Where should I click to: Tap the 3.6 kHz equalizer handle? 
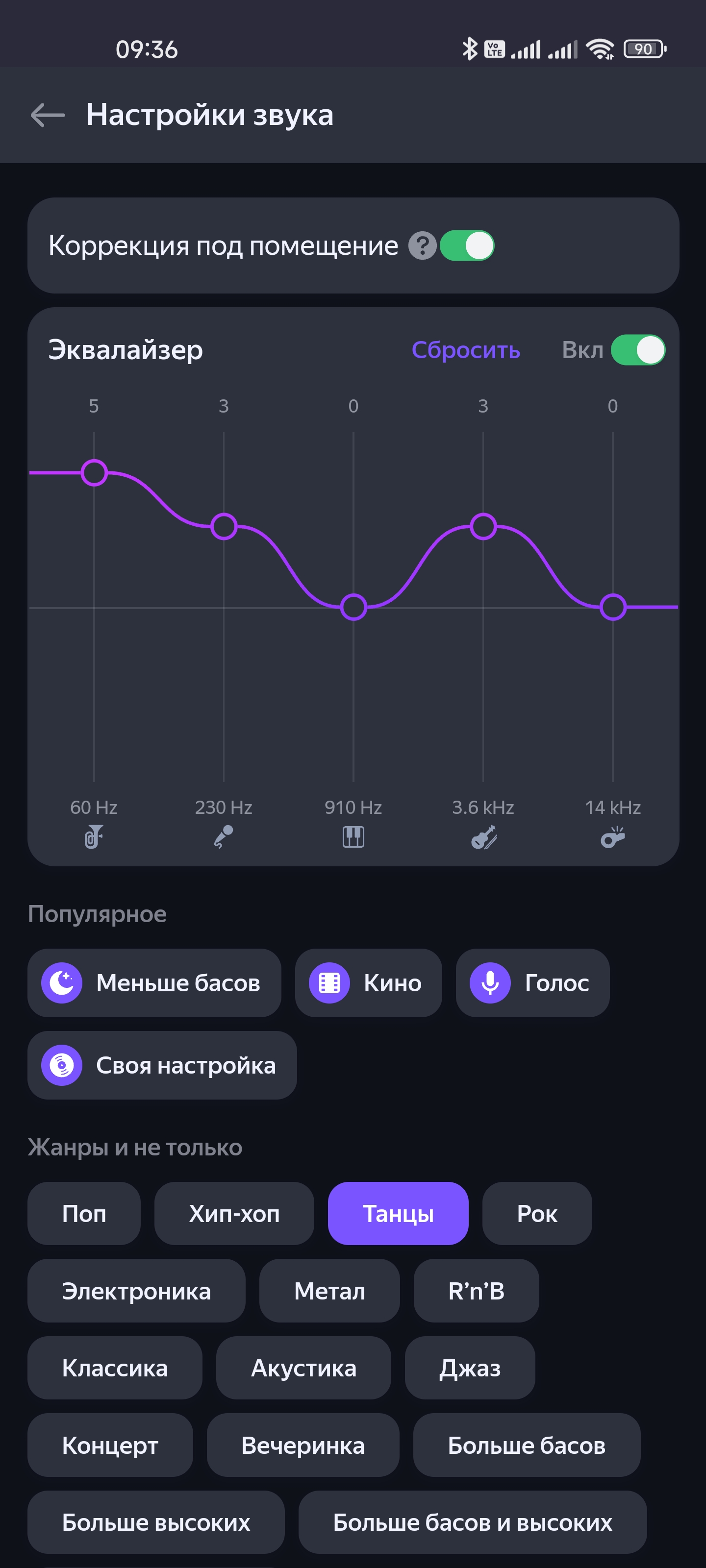483,527
